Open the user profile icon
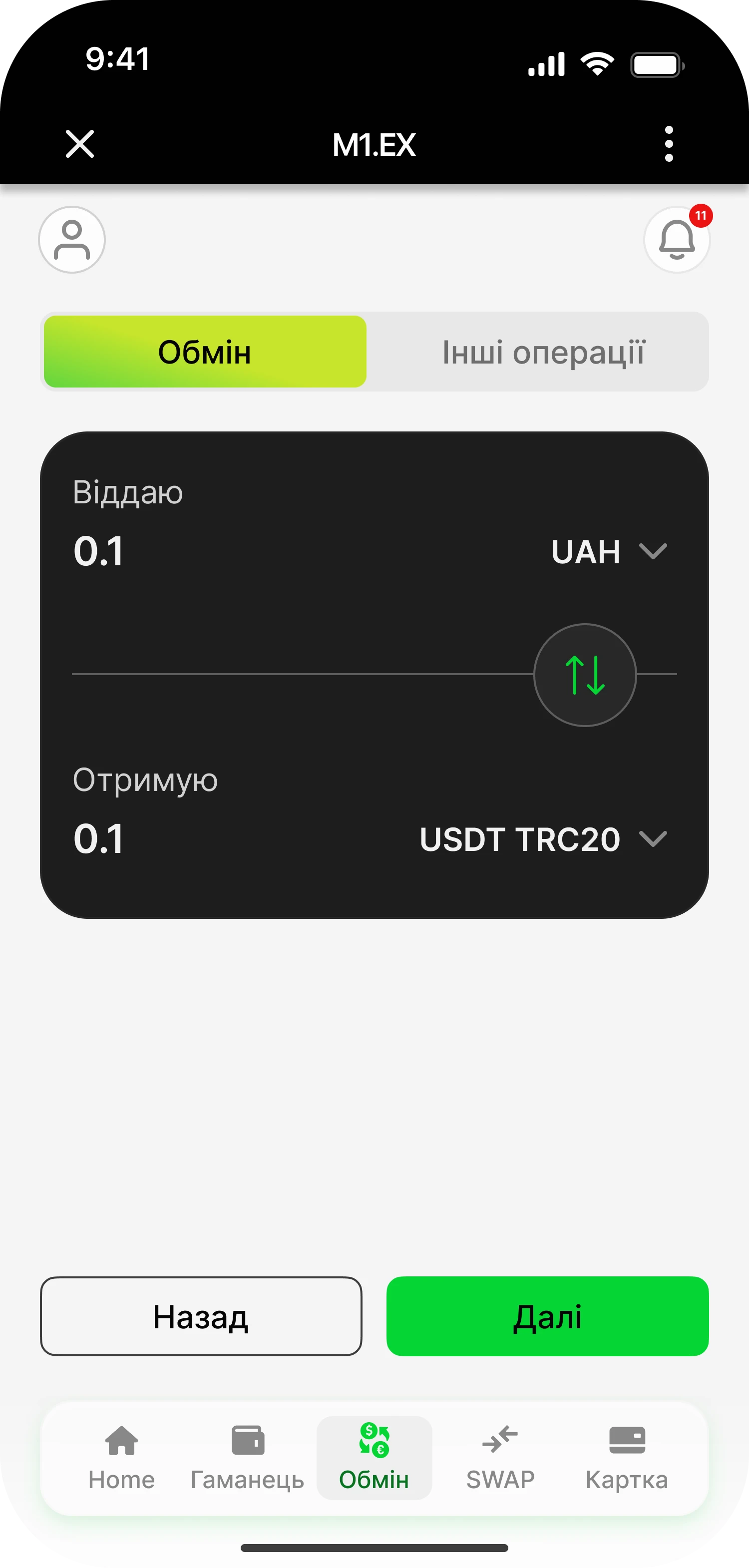This screenshot has width=749, height=1568. 72,240
